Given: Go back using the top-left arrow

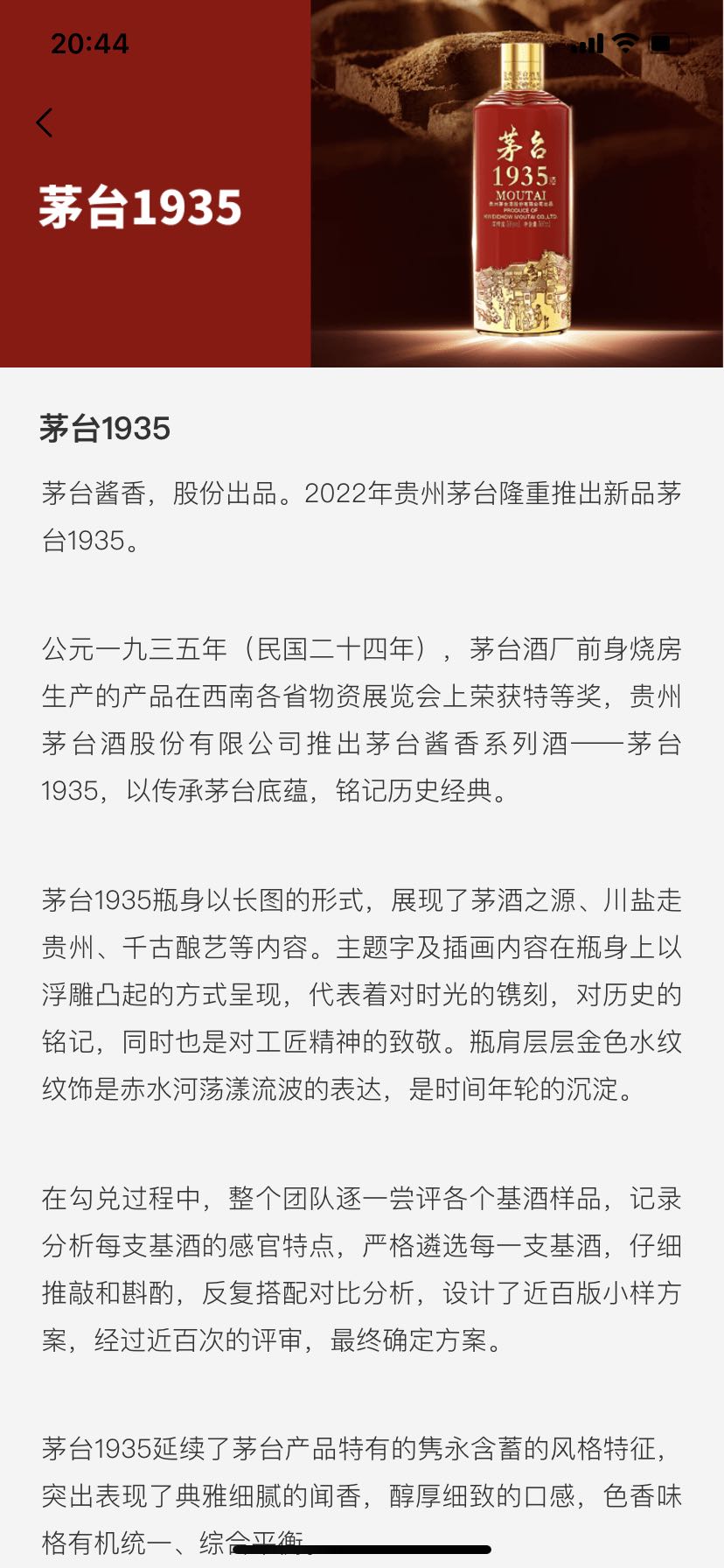Looking at the screenshot, I should 45,122.
